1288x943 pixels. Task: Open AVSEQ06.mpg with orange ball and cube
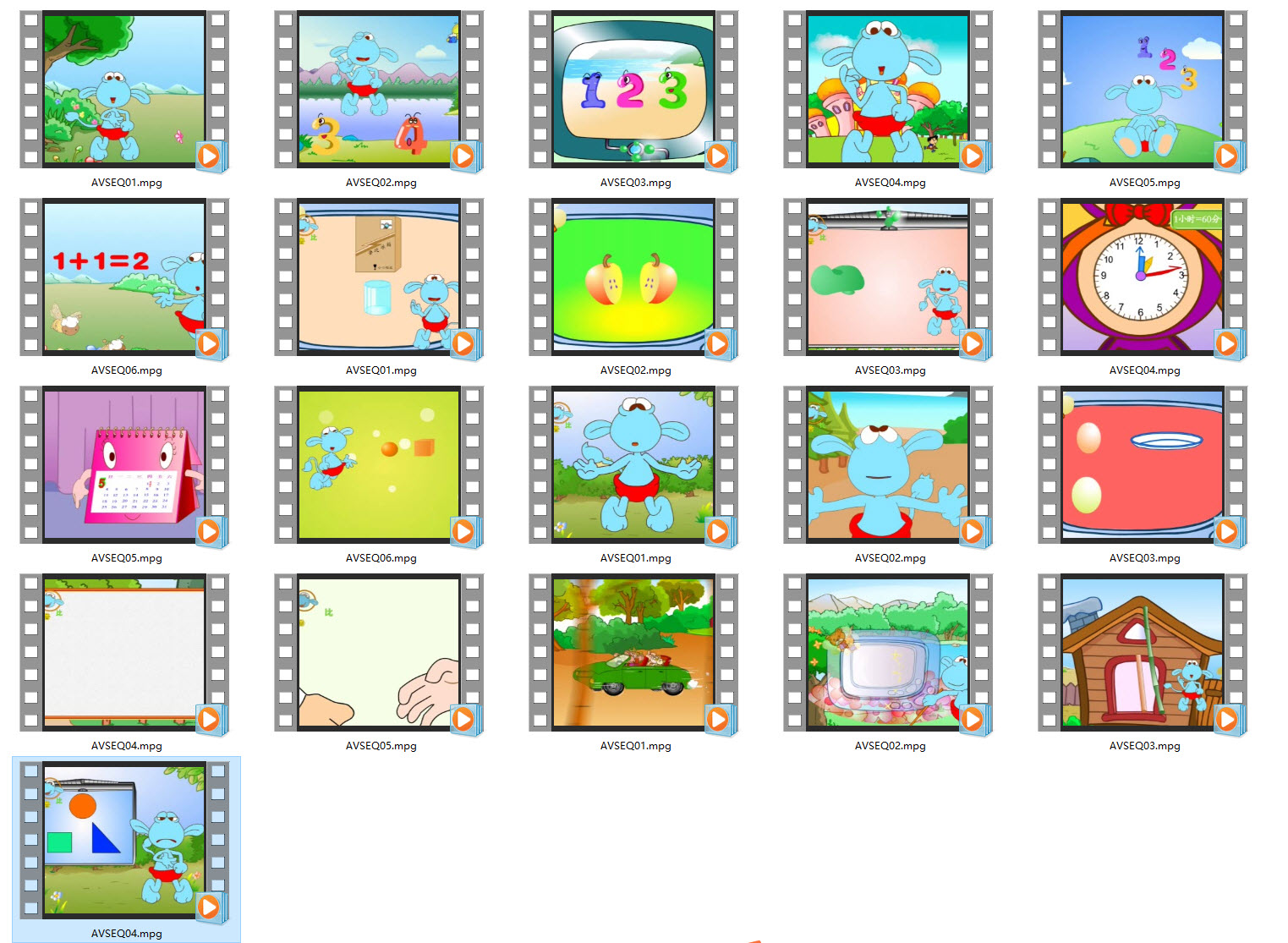pyautogui.click(x=379, y=465)
